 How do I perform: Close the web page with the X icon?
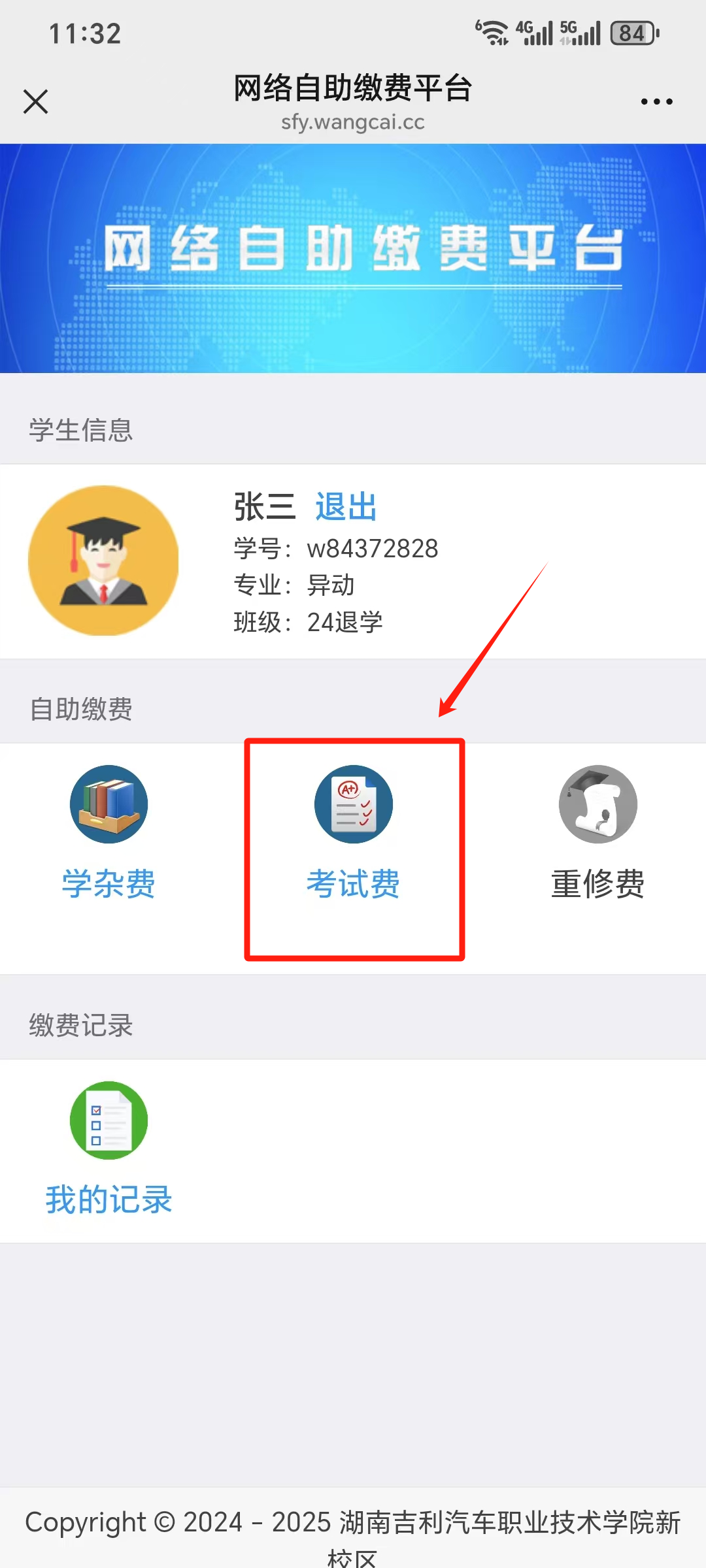[36, 102]
